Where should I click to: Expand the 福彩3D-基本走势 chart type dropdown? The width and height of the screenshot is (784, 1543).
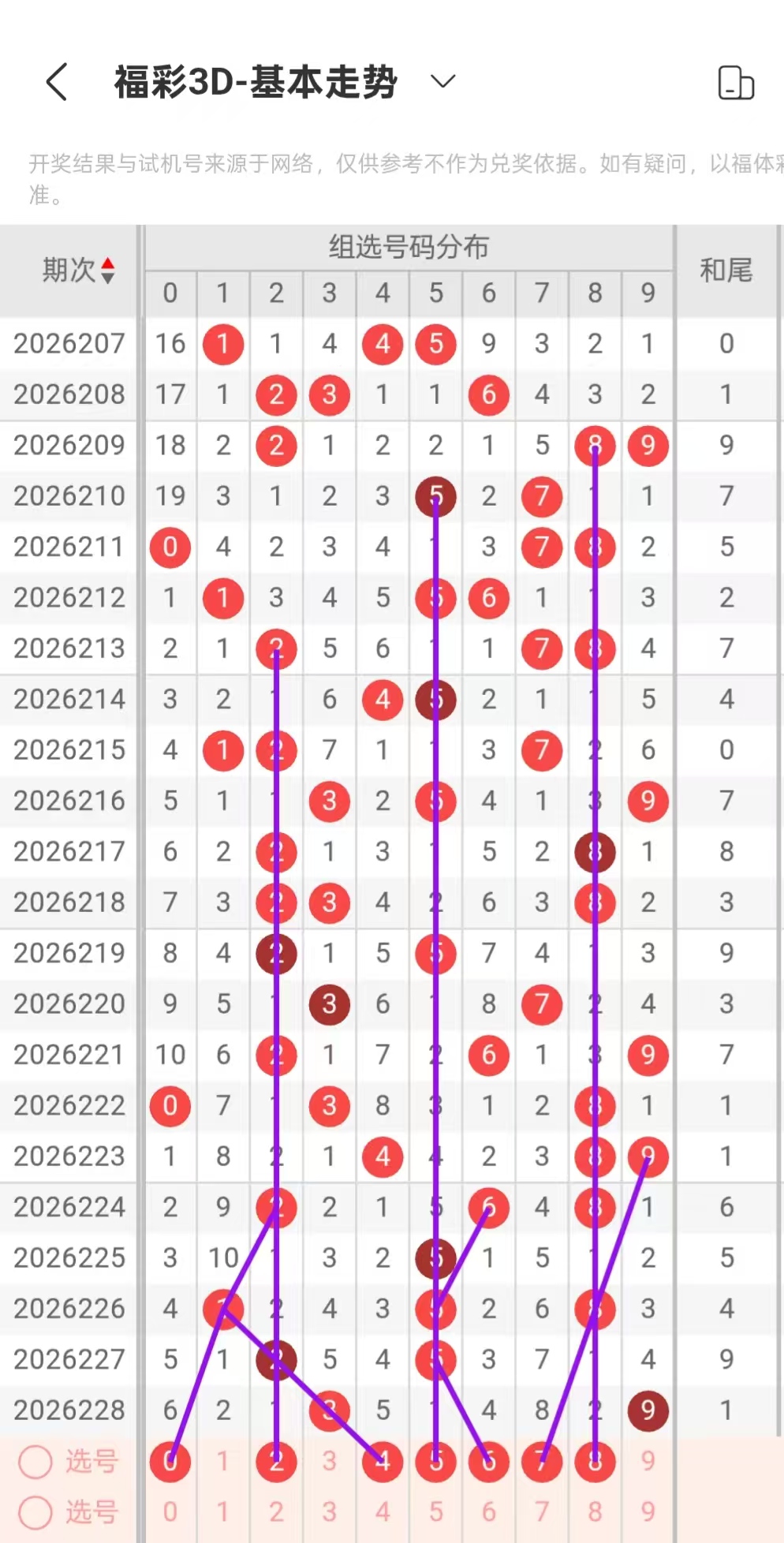(x=442, y=81)
